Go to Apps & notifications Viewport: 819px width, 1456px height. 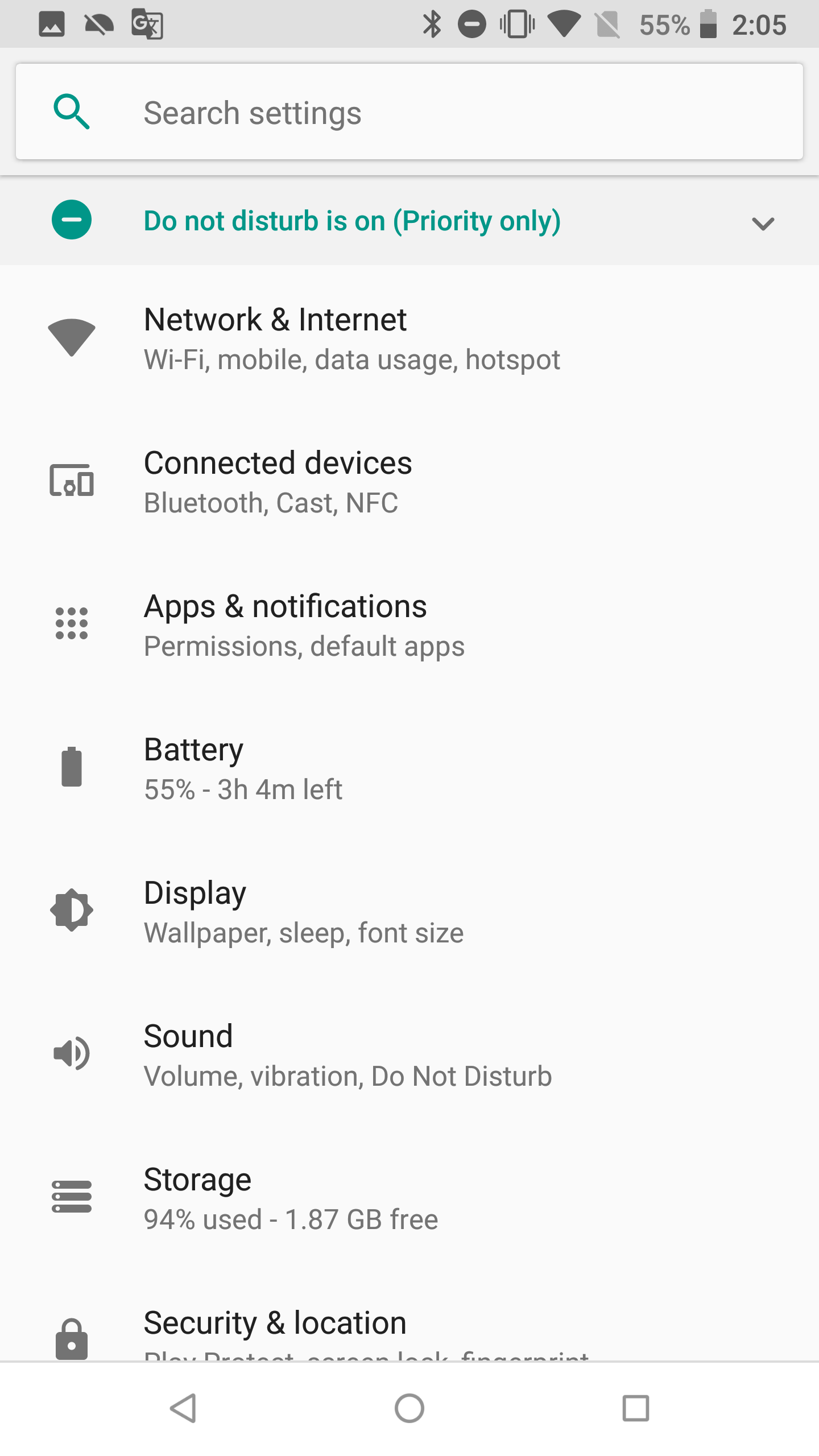pos(409,625)
